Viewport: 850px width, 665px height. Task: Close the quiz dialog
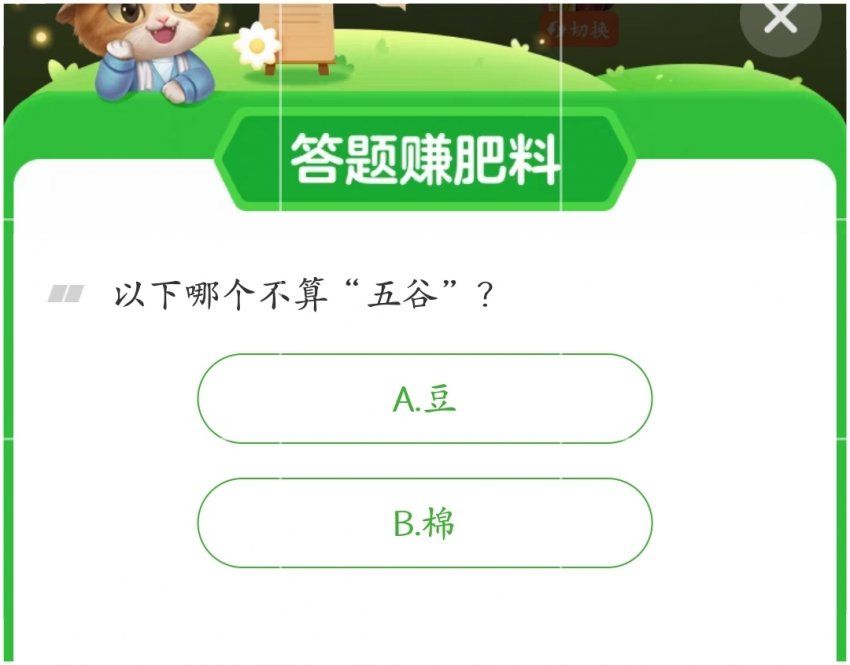pyautogui.click(x=779, y=20)
